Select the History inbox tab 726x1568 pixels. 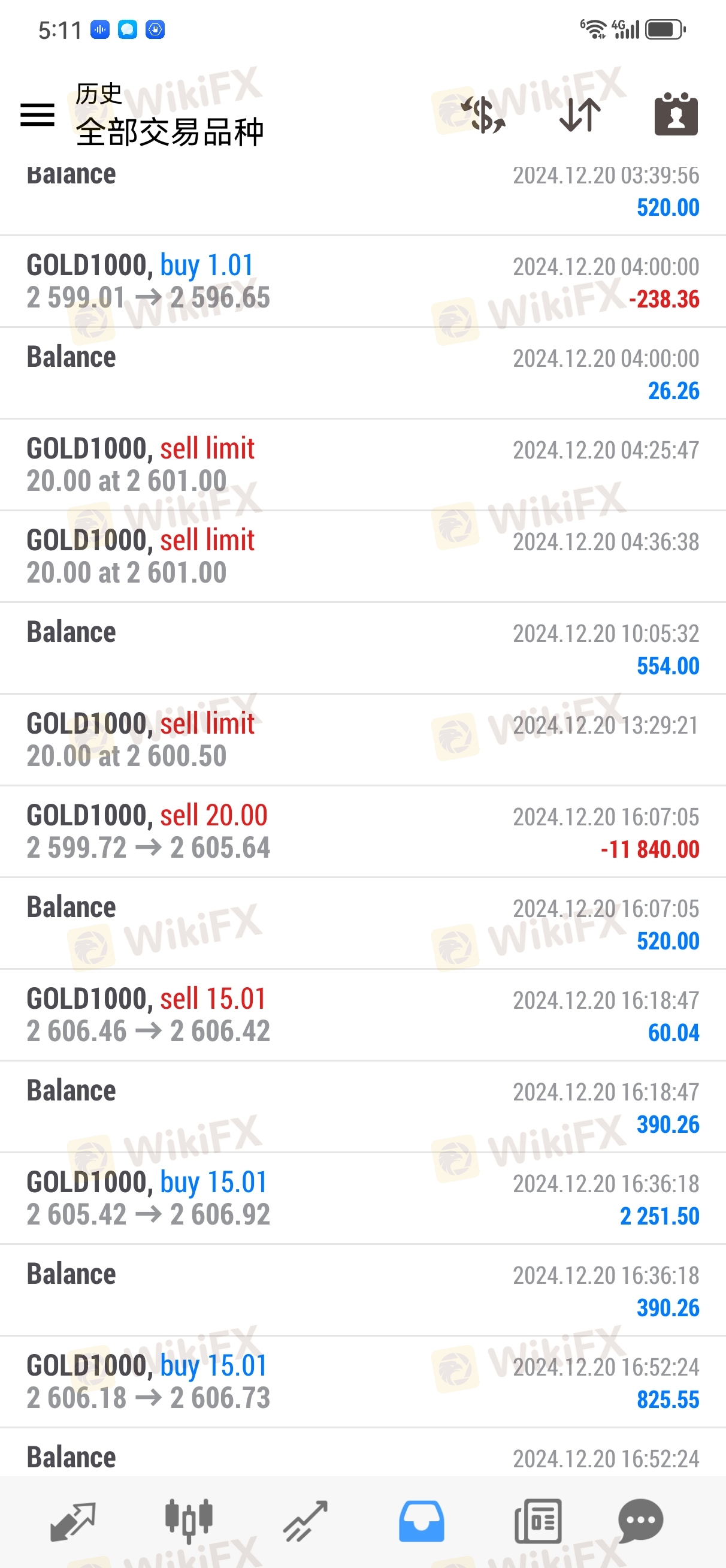point(421,1521)
